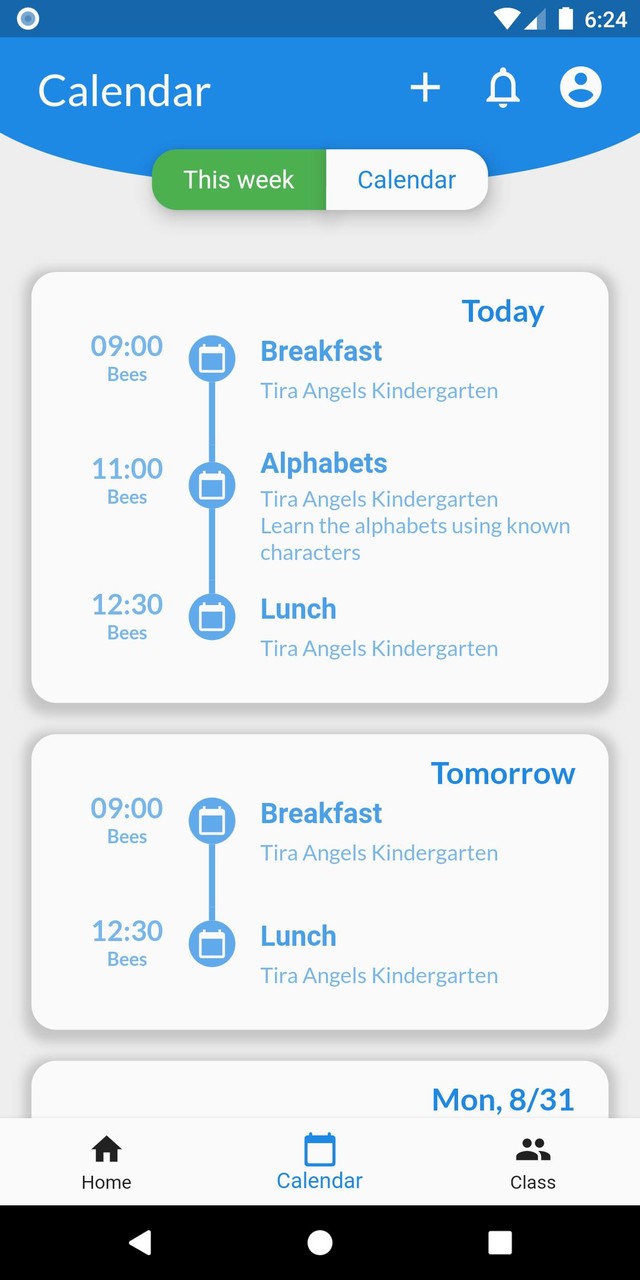Open tomorrow's 09:00 Breakfast event
640x1280 pixels.
click(321, 814)
